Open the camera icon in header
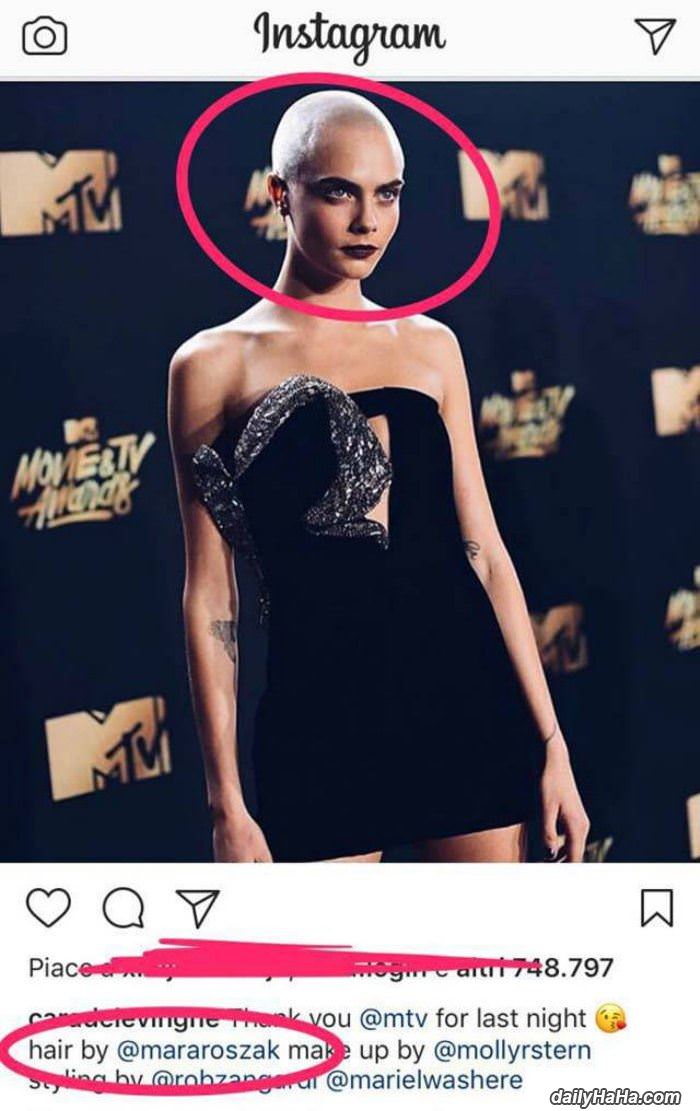 44,36
